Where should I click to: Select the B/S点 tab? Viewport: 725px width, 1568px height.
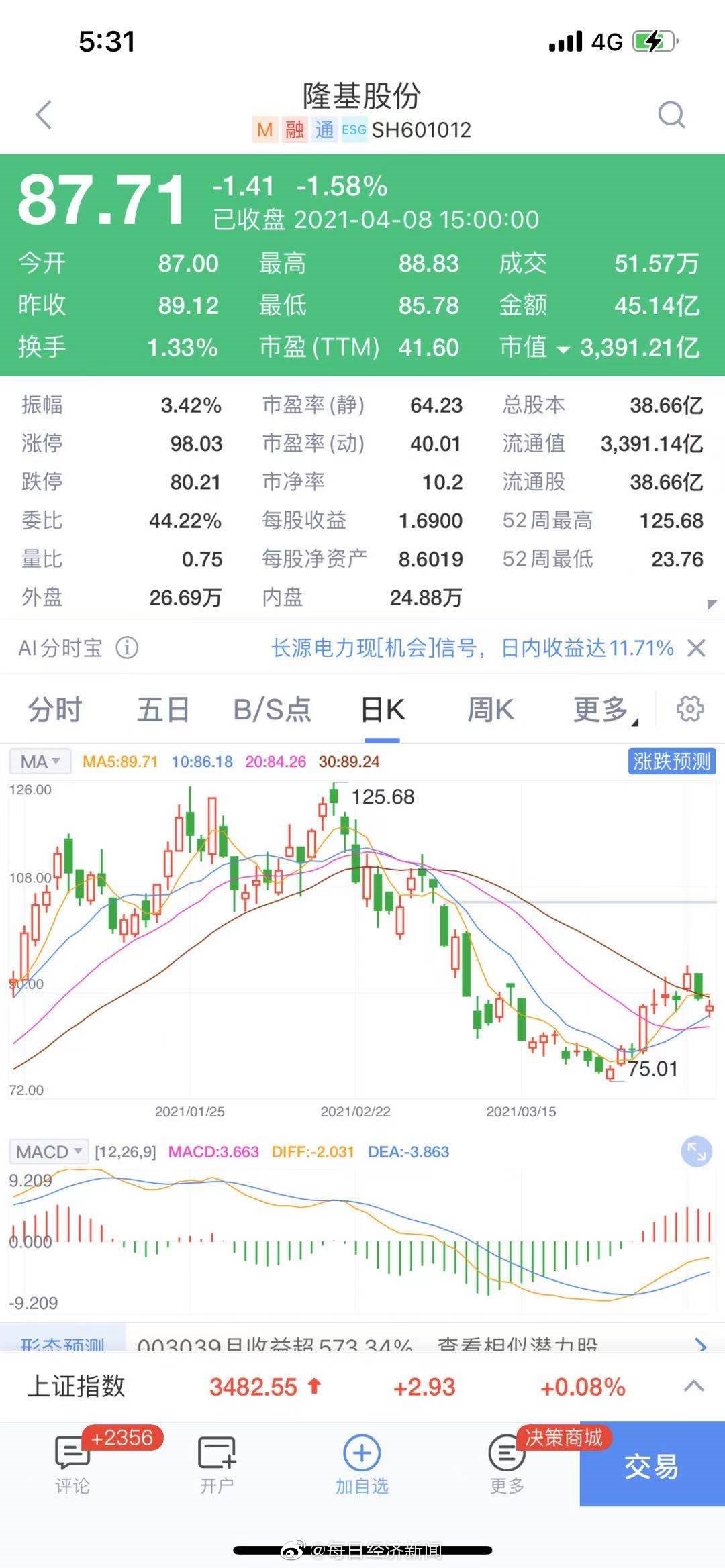click(272, 710)
